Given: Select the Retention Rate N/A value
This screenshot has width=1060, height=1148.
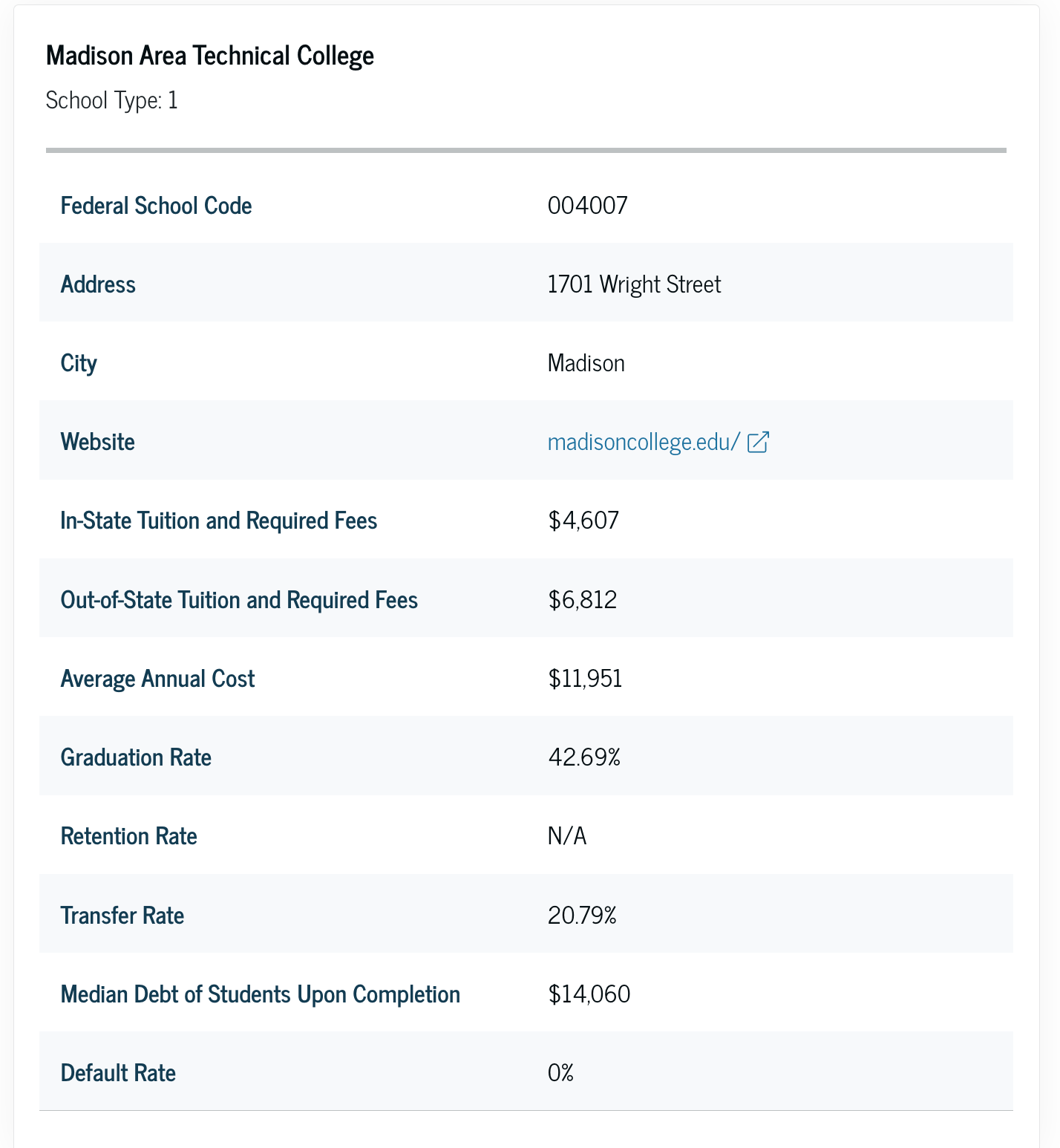Looking at the screenshot, I should coord(566,835).
